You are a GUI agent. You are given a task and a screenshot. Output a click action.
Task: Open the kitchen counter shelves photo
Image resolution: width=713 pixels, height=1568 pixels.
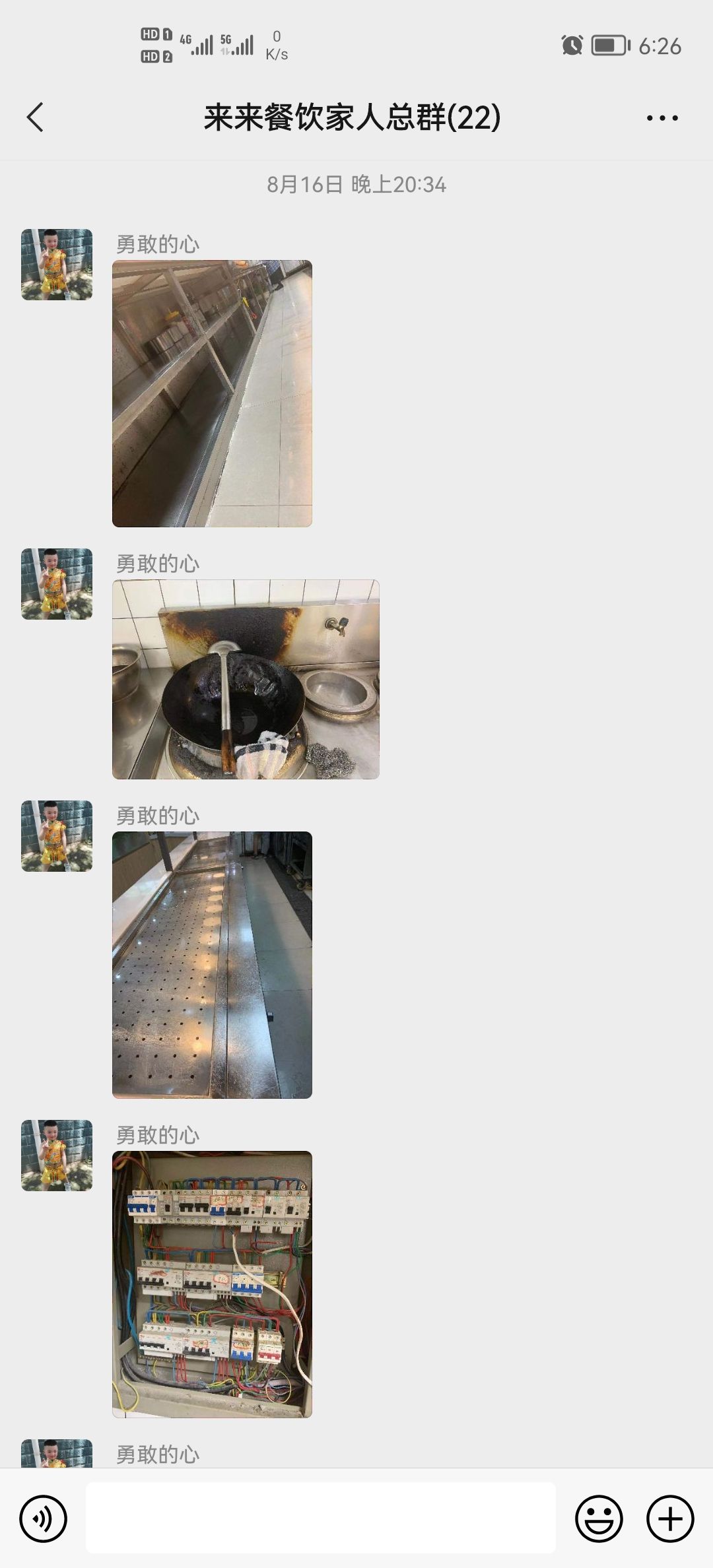pyautogui.click(x=212, y=393)
